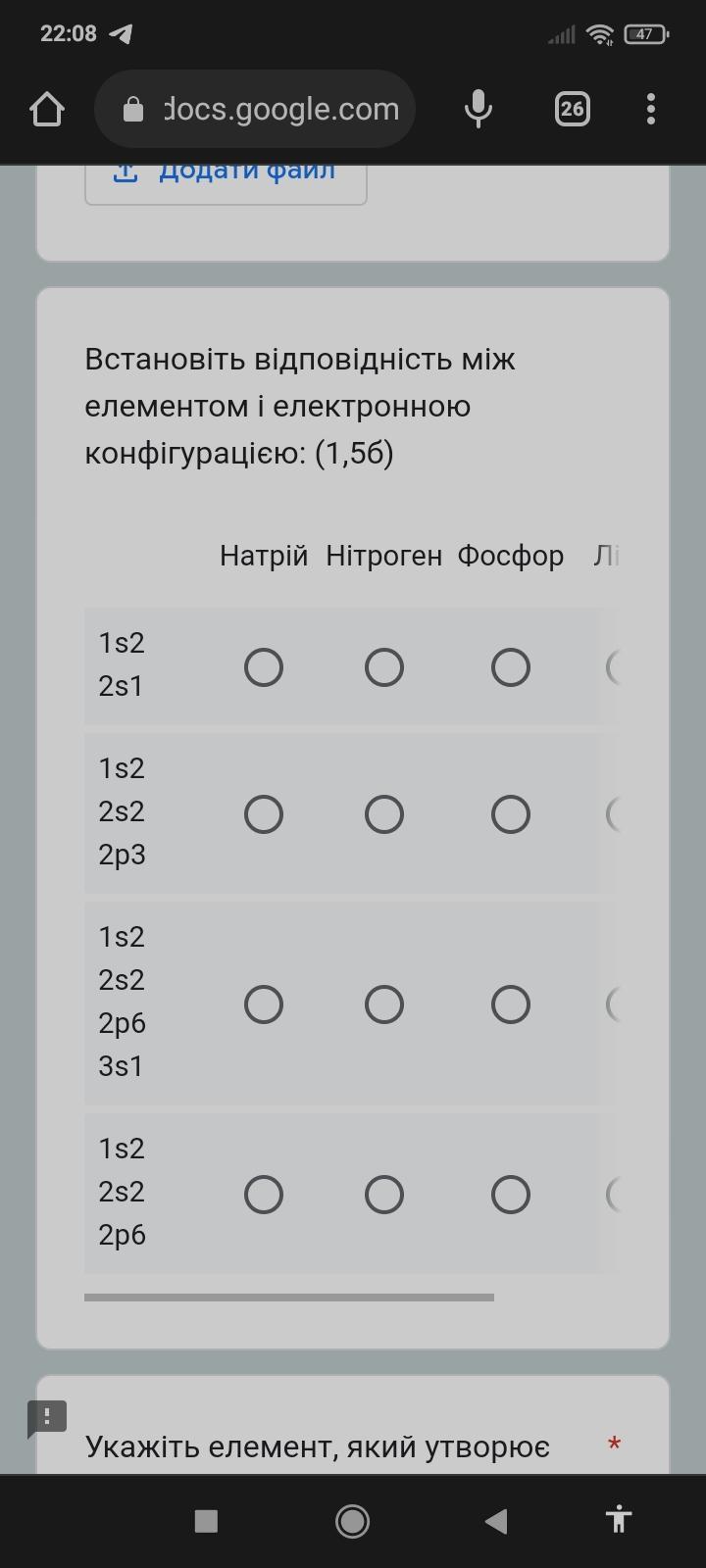
Task: Select Фосфор for row 1s2 2s1
Action: (x=511, y=667)
